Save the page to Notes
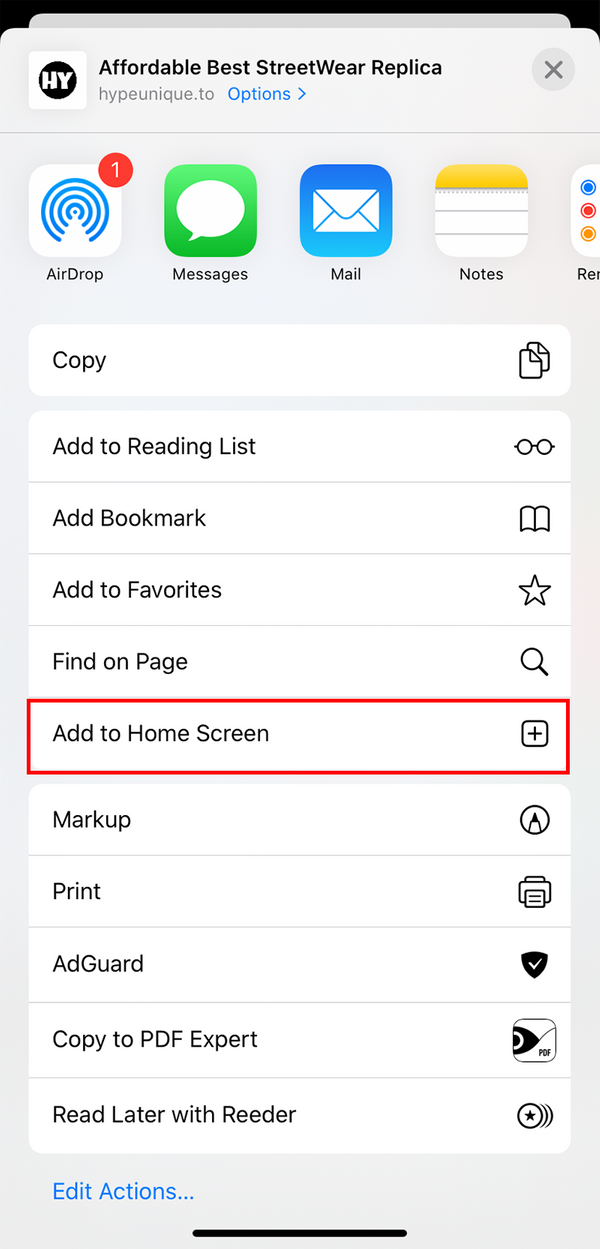 point(481,212)
